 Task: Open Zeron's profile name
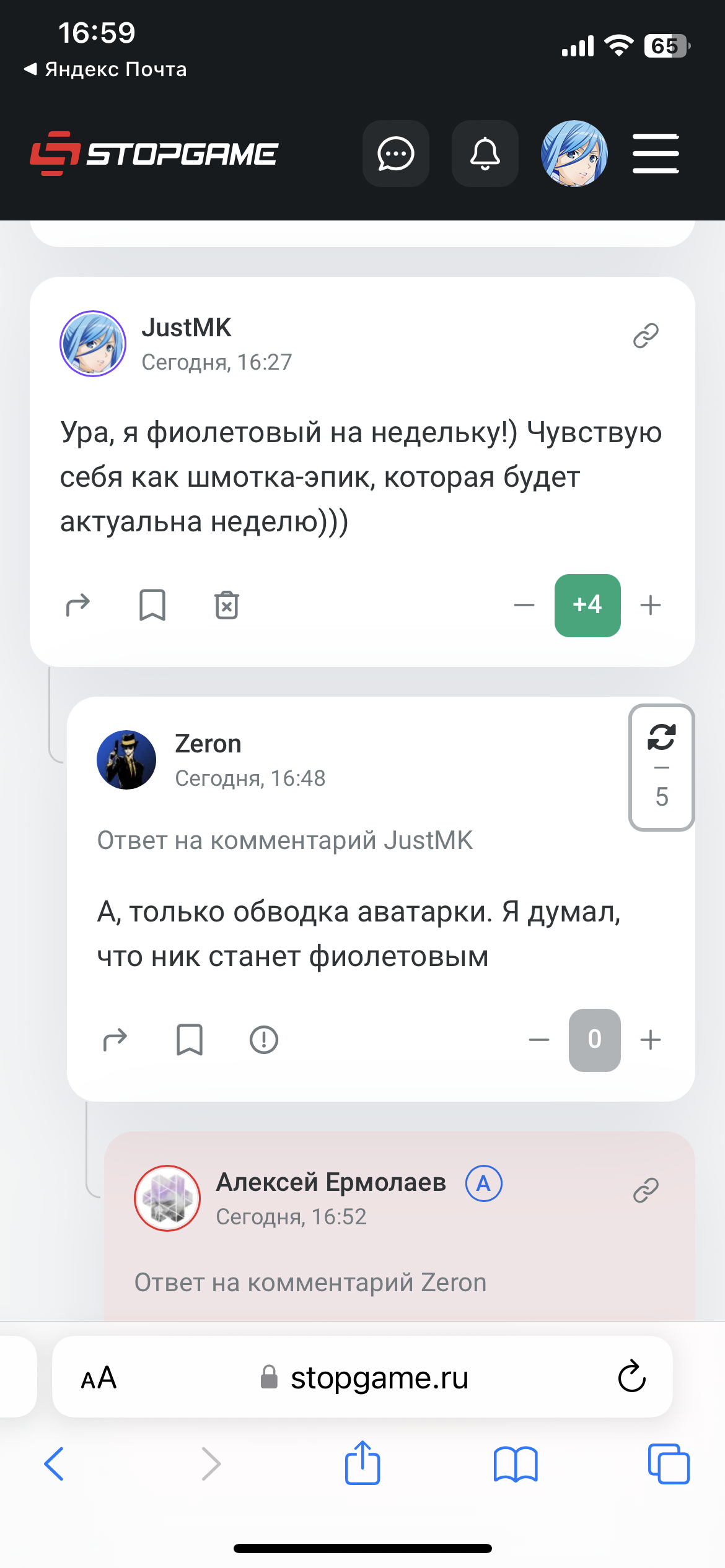point(208,744)
